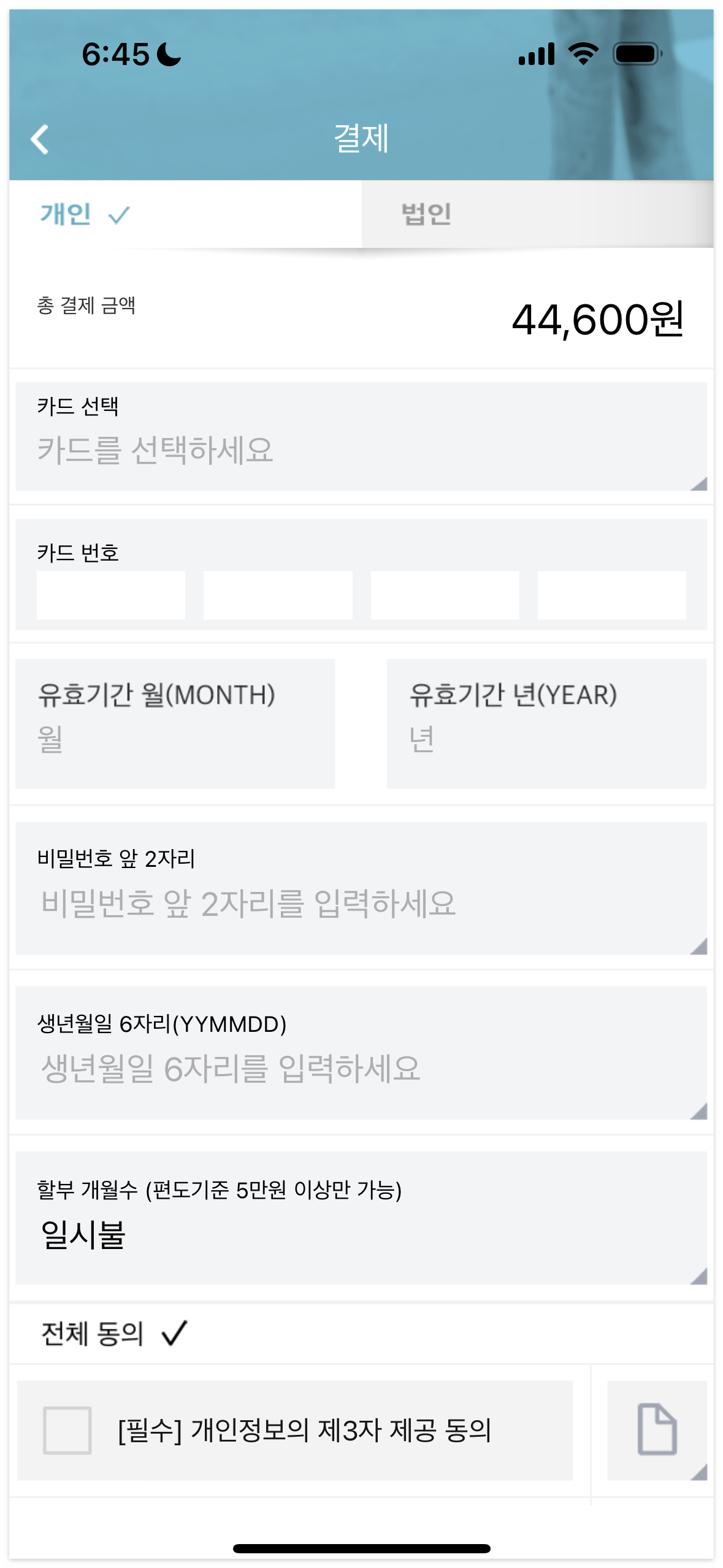The image size is (723, 1568).
Task: Tap the Wi-Fi icon in the status bar
Action: coord(583,54)
